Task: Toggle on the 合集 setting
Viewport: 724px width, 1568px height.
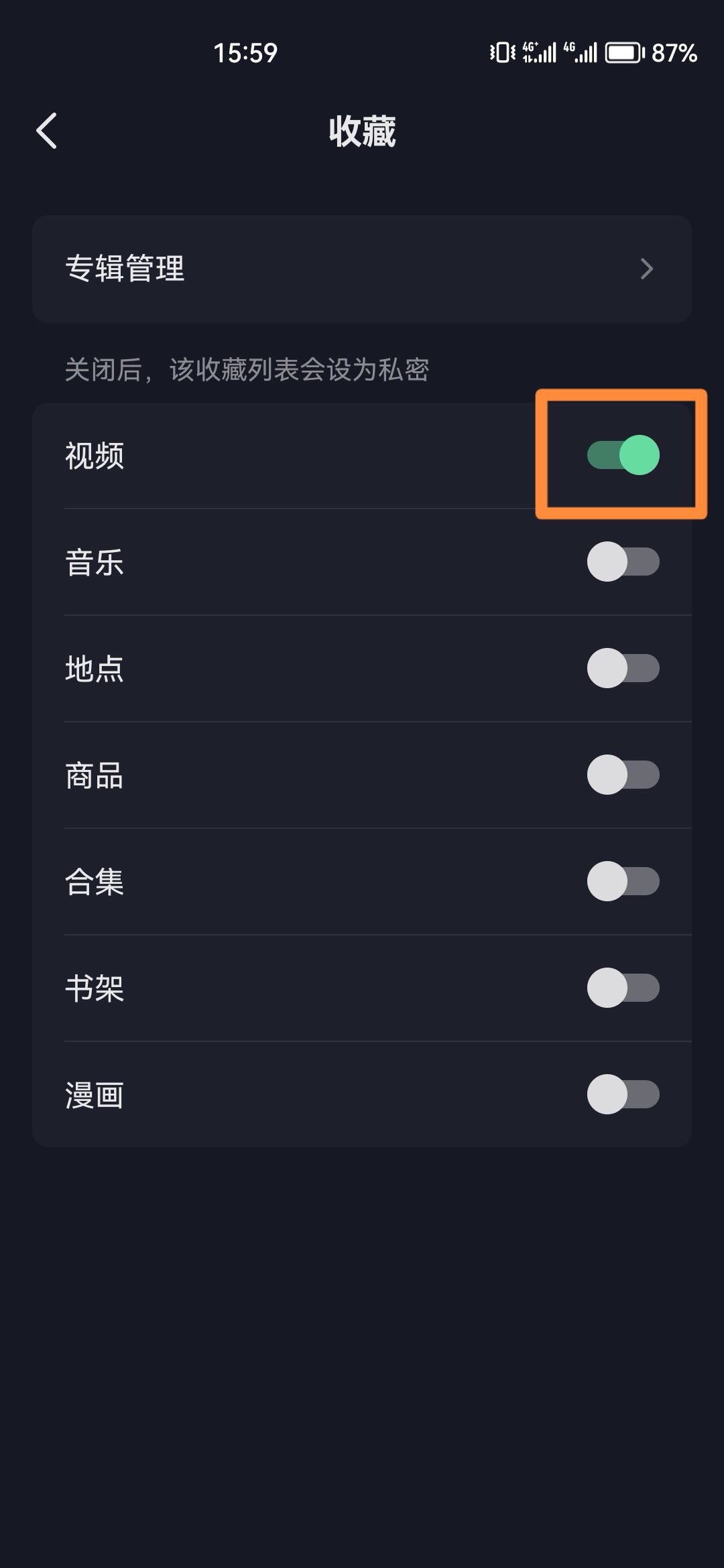Action: coord(622,883)
